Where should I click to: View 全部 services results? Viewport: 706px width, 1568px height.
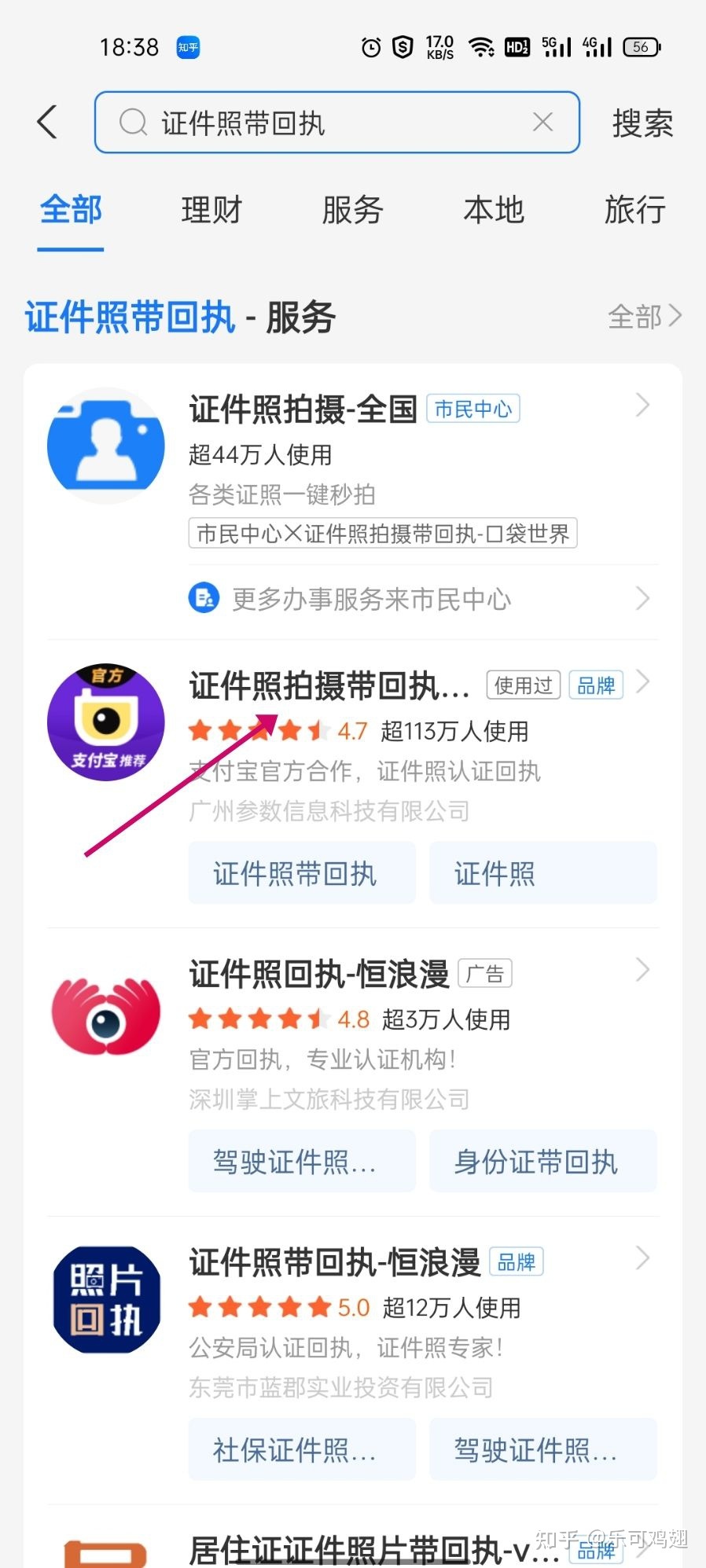pos(645,317)
